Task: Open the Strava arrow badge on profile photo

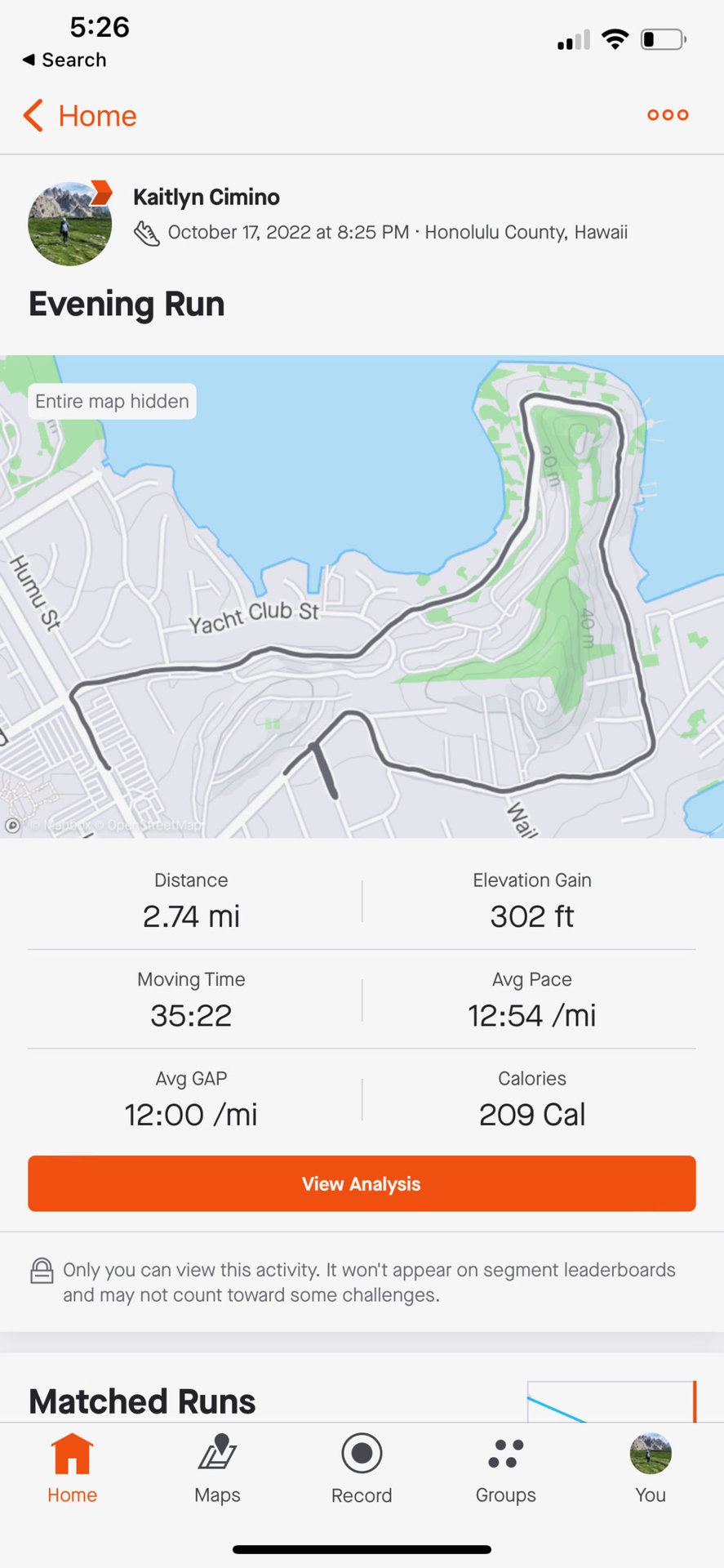Action: click(x=100, y=192)
